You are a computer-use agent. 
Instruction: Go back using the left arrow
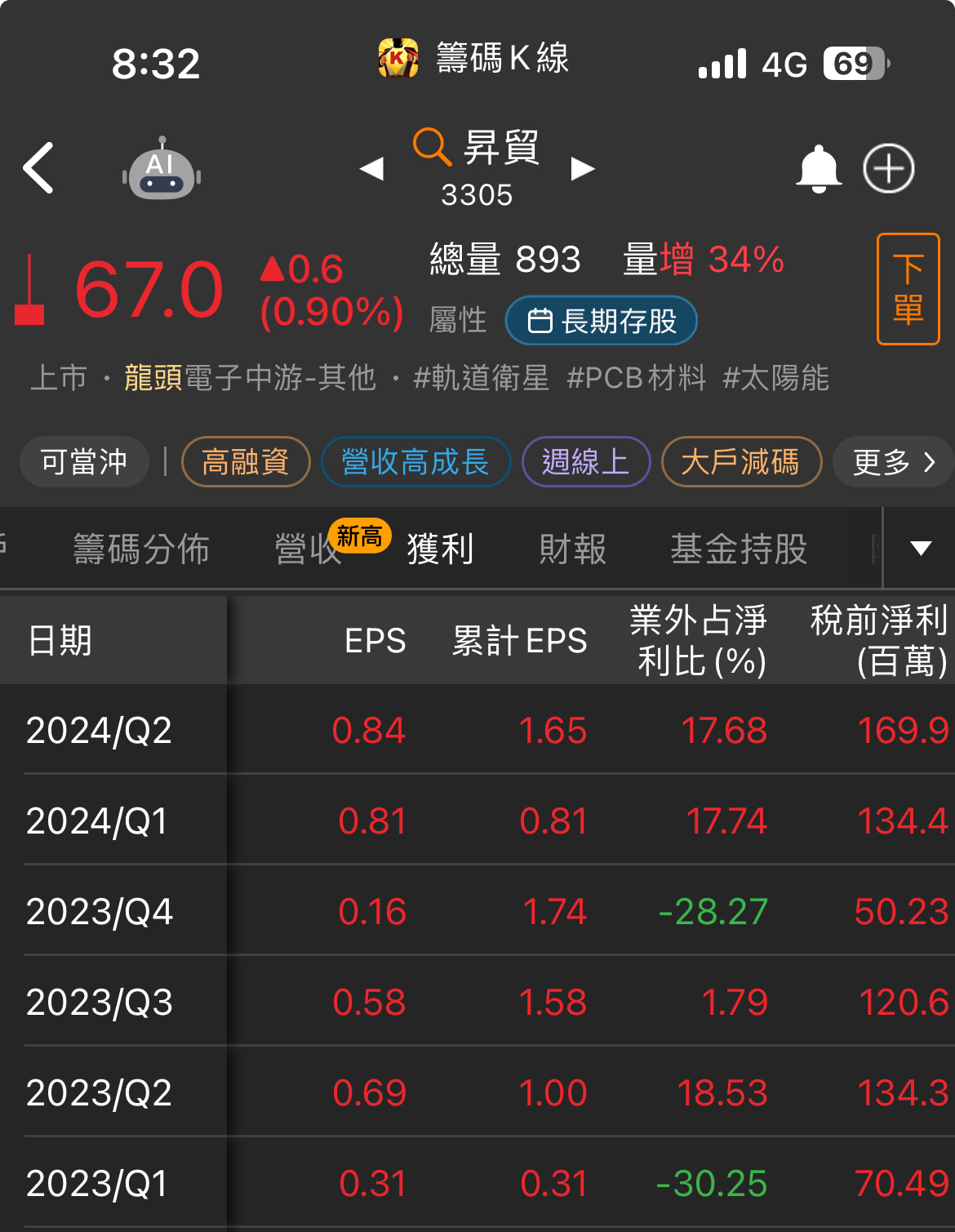pos(38,168)
